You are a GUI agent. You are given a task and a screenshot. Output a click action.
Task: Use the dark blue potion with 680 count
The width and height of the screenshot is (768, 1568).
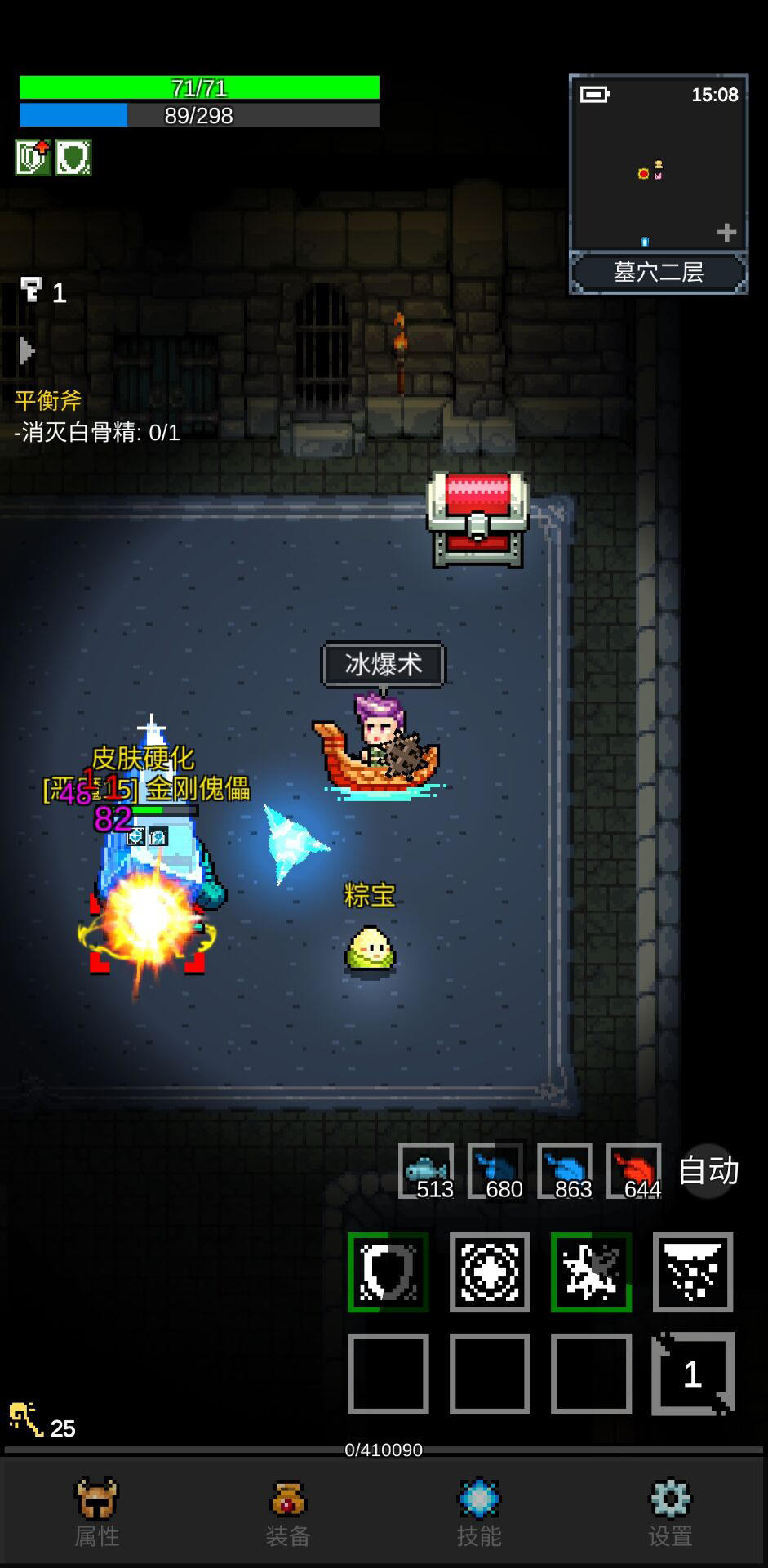pos(495,1171)
